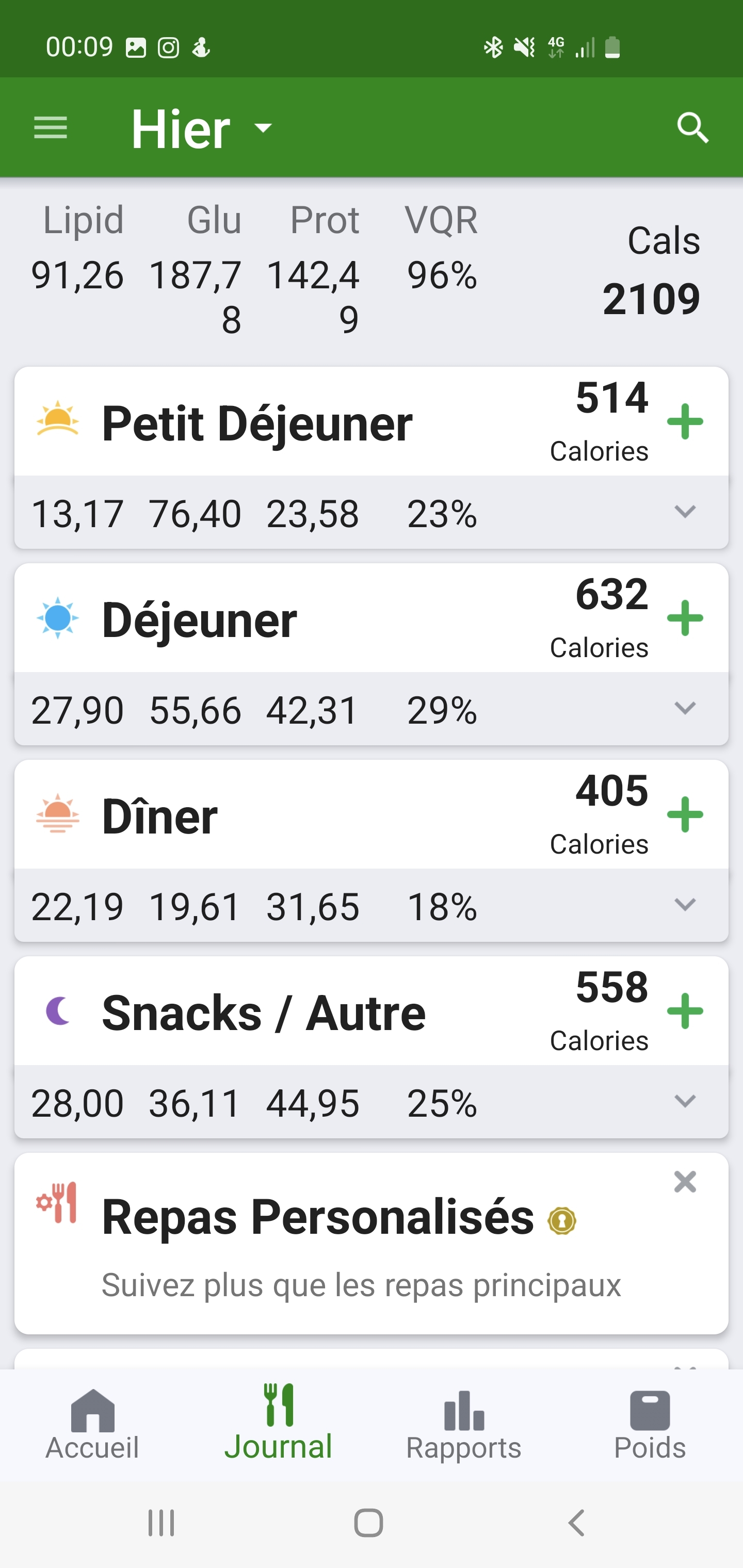Expand the Dîner meal details
The height and width of the screenshot is (1568, 743).
(x=685, y=905)
